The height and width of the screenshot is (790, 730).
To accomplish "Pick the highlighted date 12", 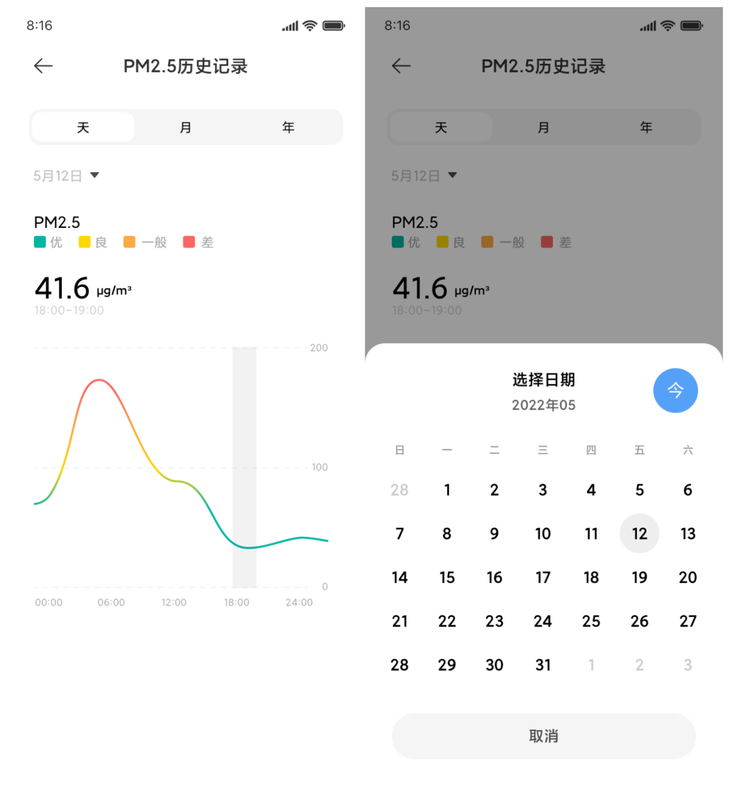I will (x=639, y=534).
